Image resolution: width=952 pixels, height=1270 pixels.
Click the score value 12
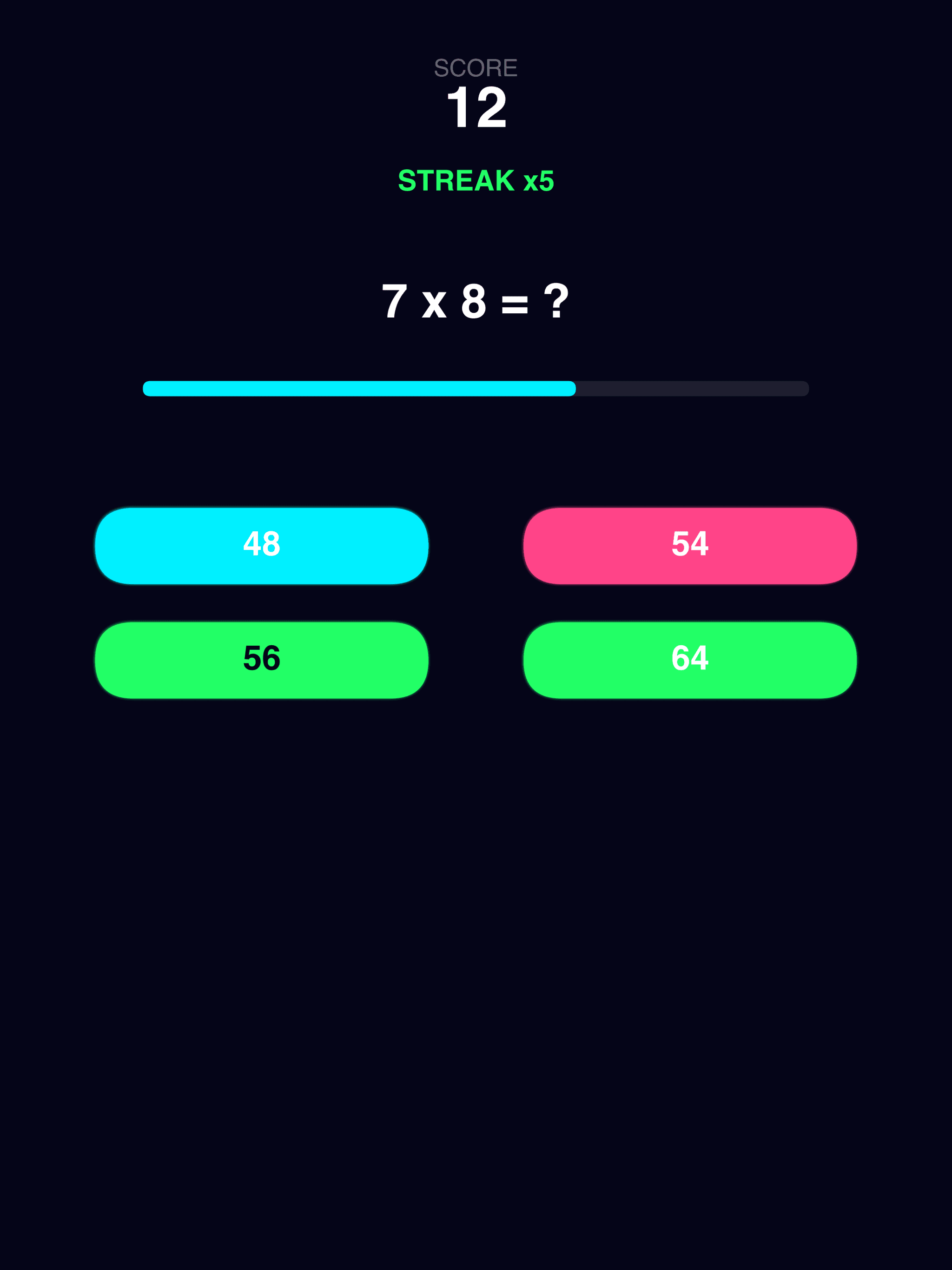[x=476, y=108]
